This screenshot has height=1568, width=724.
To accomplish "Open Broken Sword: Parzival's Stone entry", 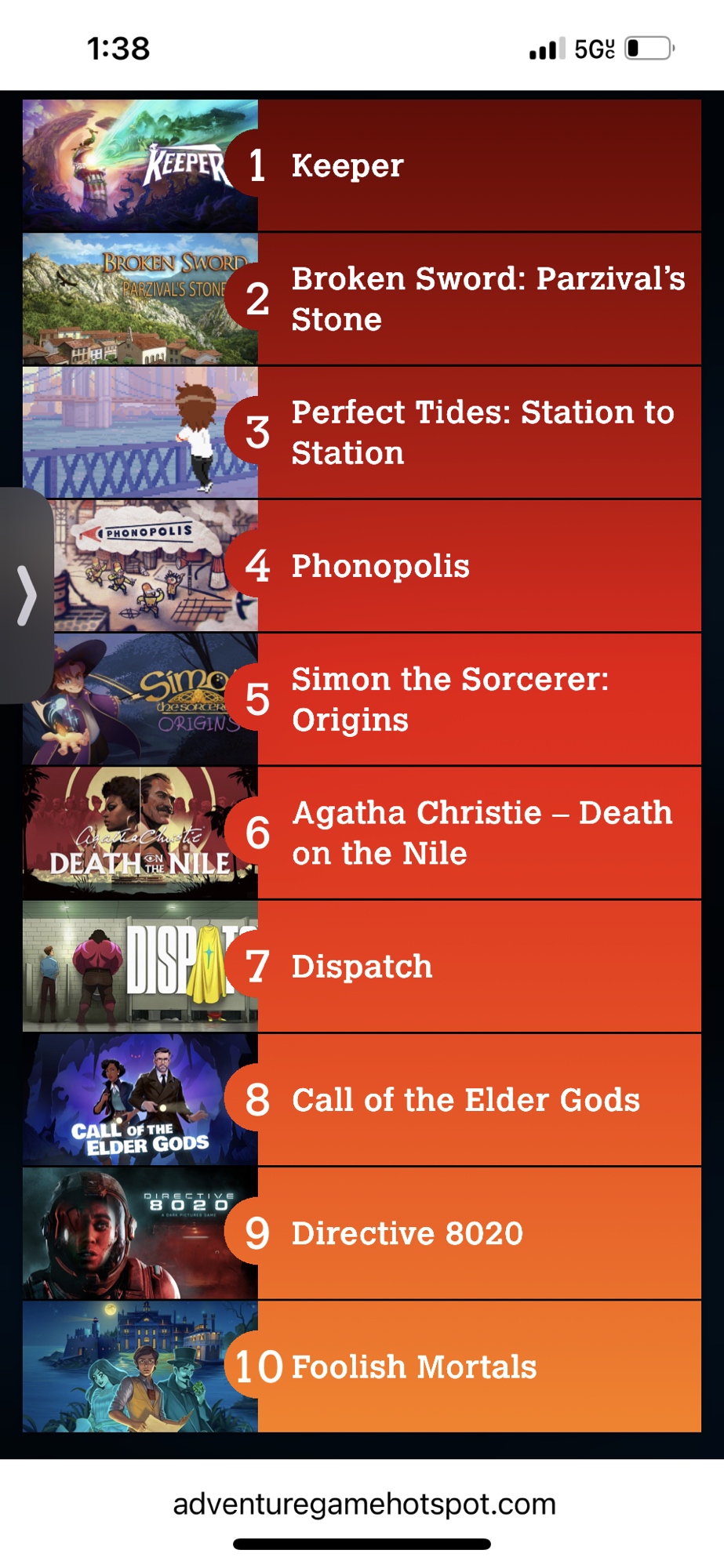I will tap(487, 299).
